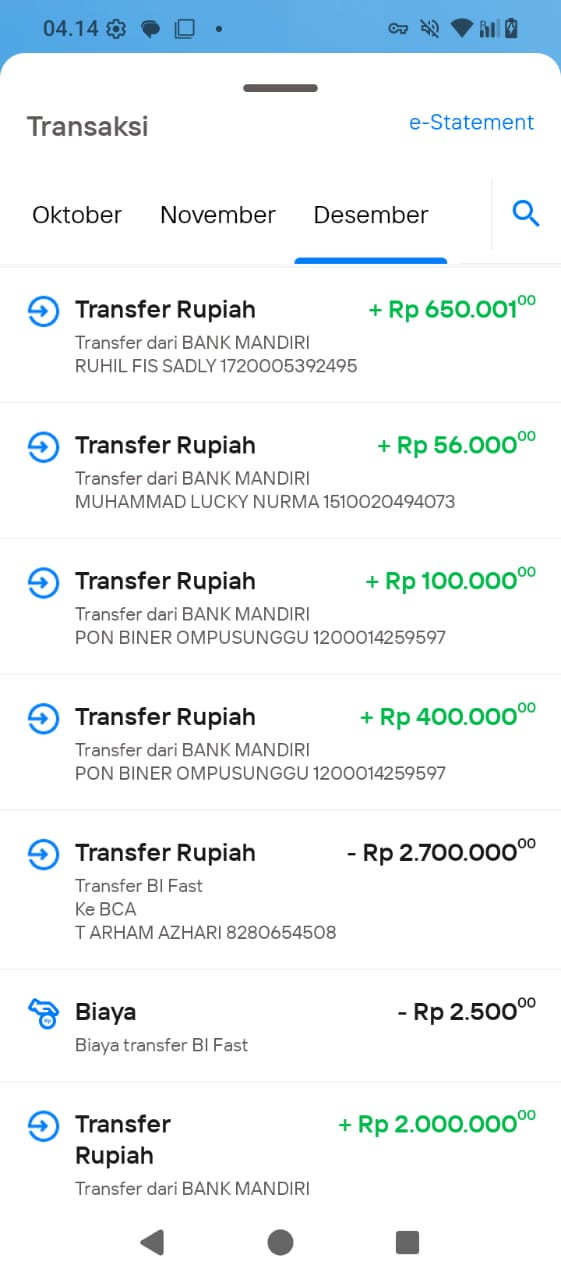Open the Biaya transfer BI Fast entry
The width and height of the screenshot is (561, 1280).
280,1026
